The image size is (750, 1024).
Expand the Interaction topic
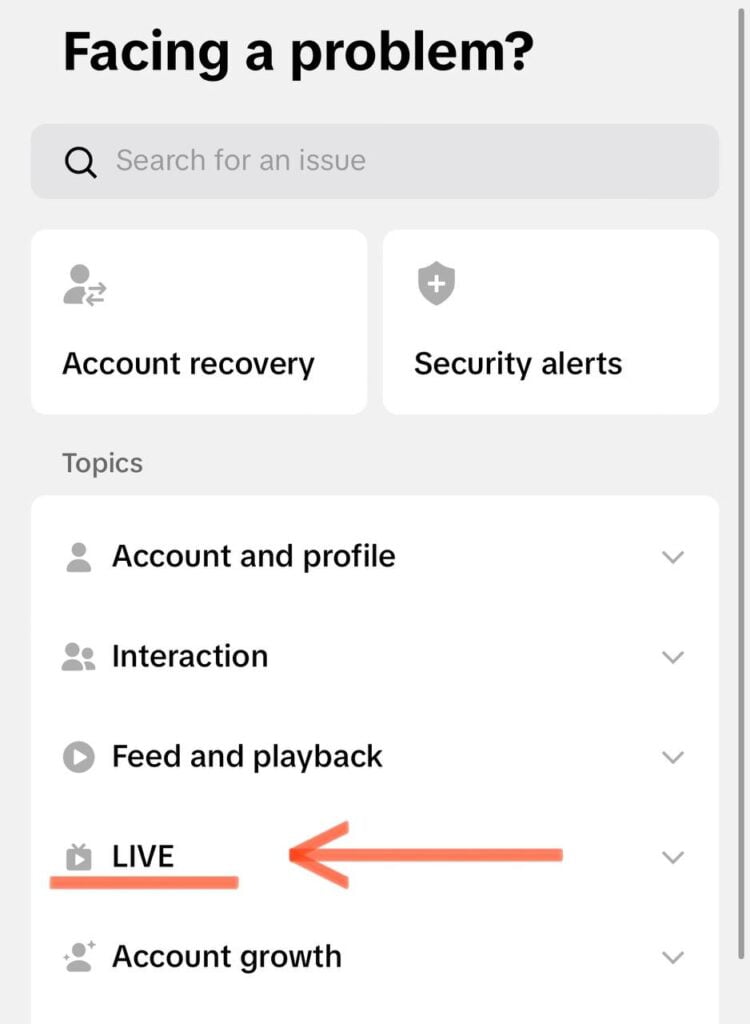(374, 657)
